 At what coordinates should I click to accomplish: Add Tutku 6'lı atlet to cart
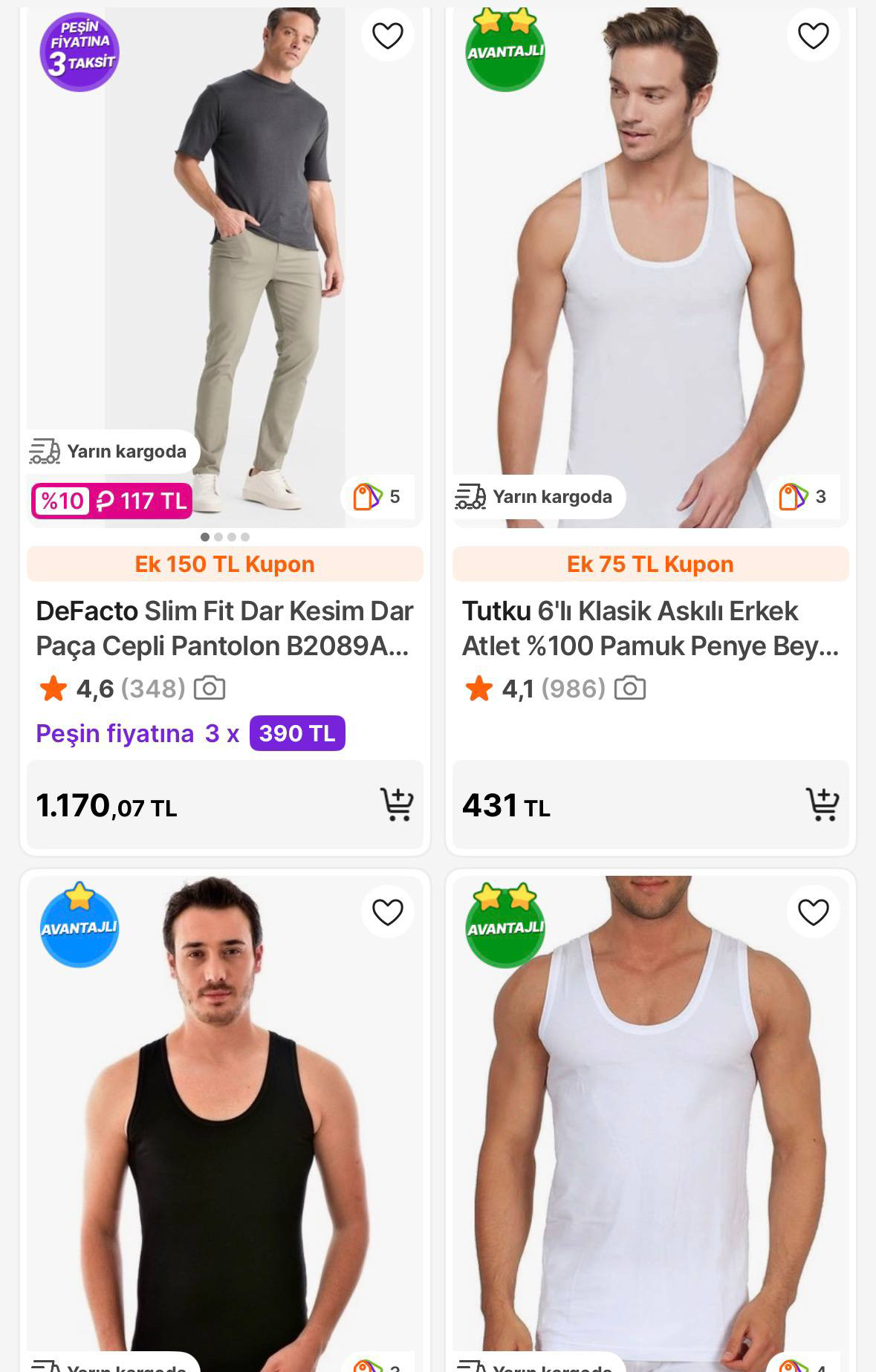click(823, 804)
